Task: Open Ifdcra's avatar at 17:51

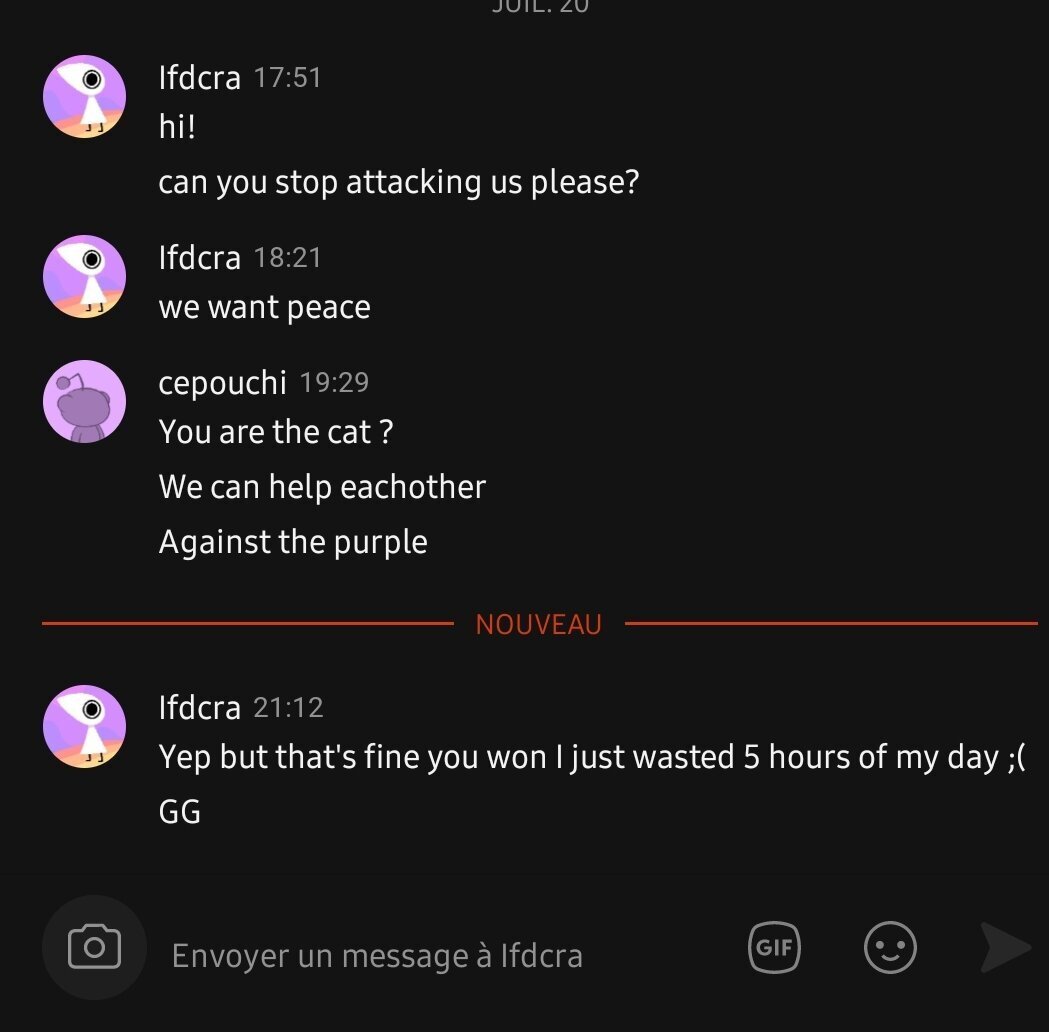Action: point(84,96)
